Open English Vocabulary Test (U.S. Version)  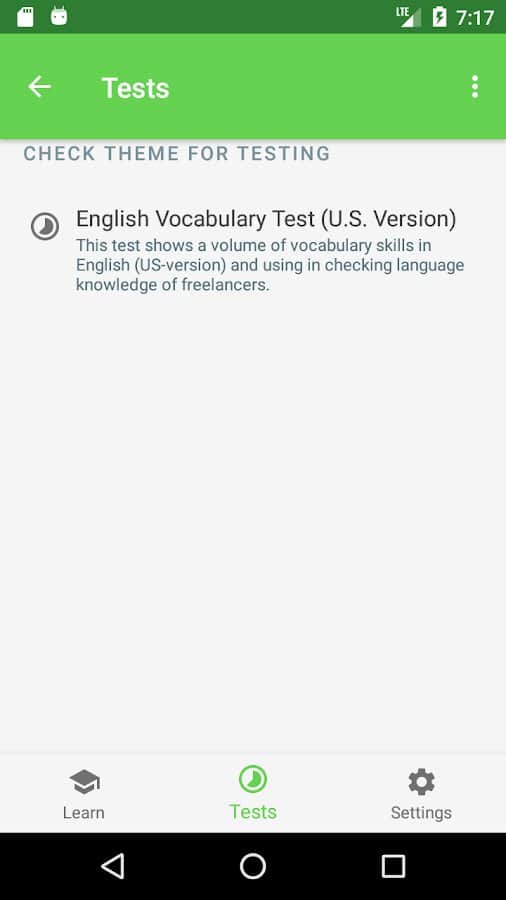point(253,250)
